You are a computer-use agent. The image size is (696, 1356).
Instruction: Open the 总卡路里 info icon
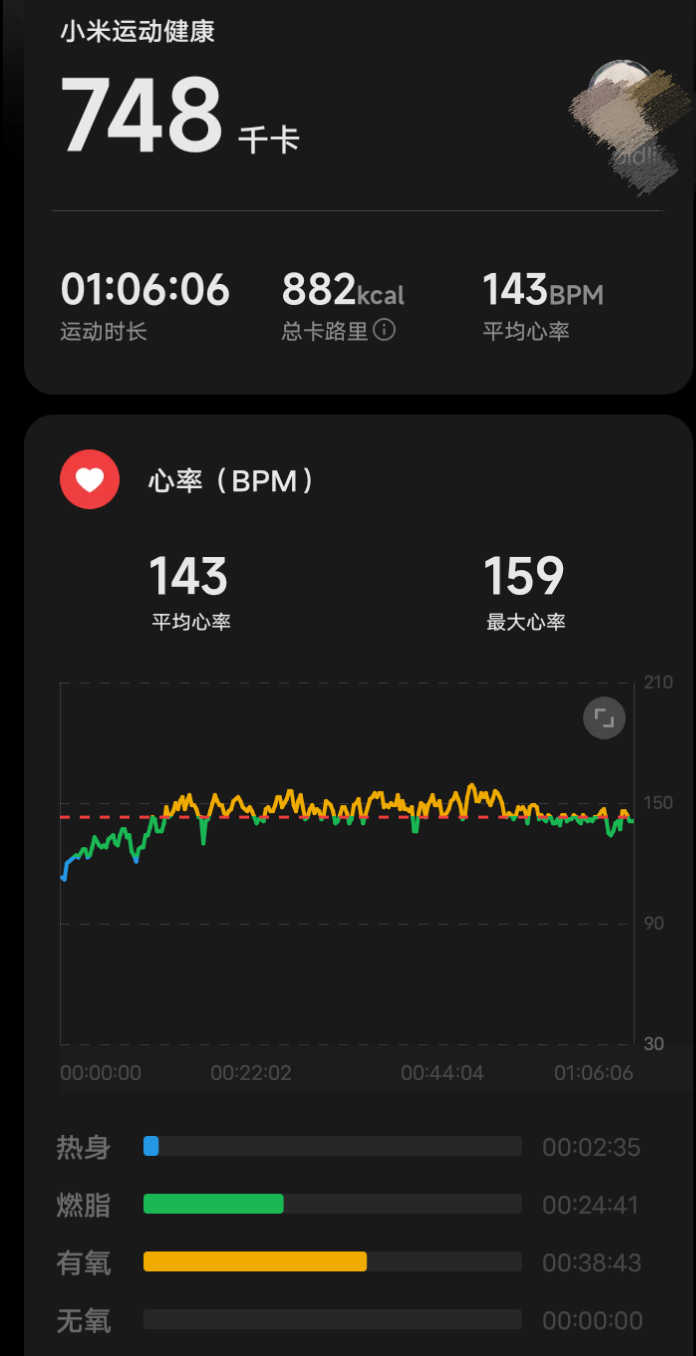[384, 330]
